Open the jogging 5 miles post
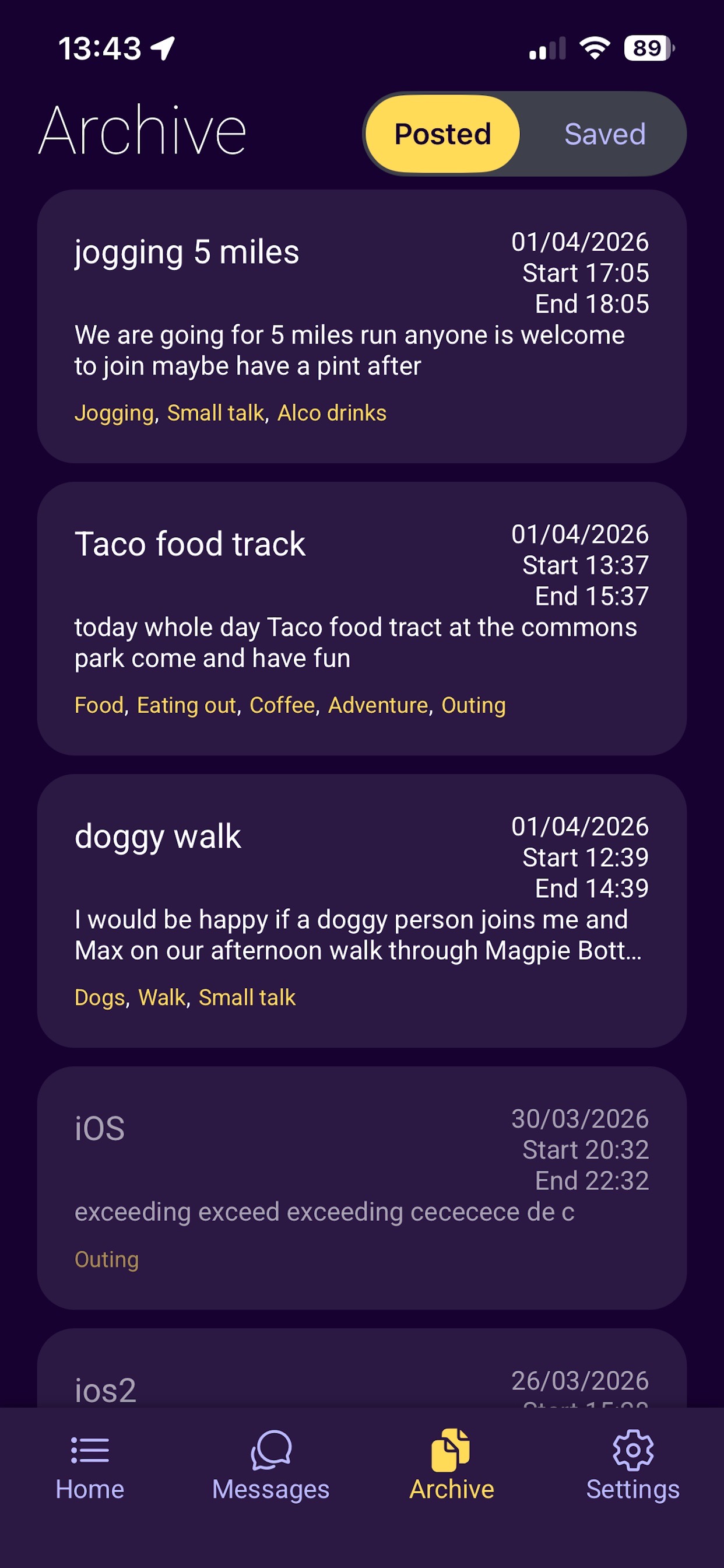This screenshot has width=724, height=1568. pyautogui.click(x=361, y=326)
